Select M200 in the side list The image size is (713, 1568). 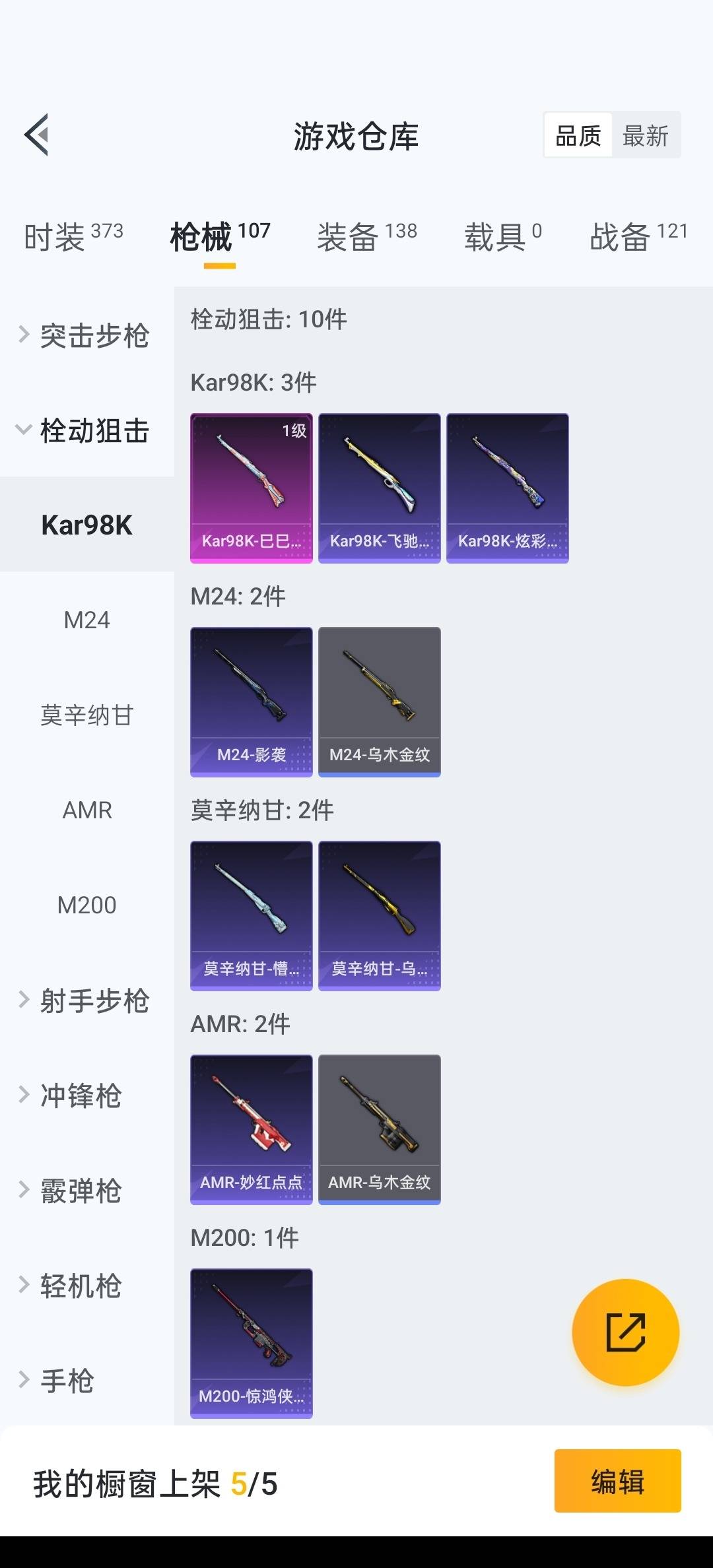pos(86,905)
